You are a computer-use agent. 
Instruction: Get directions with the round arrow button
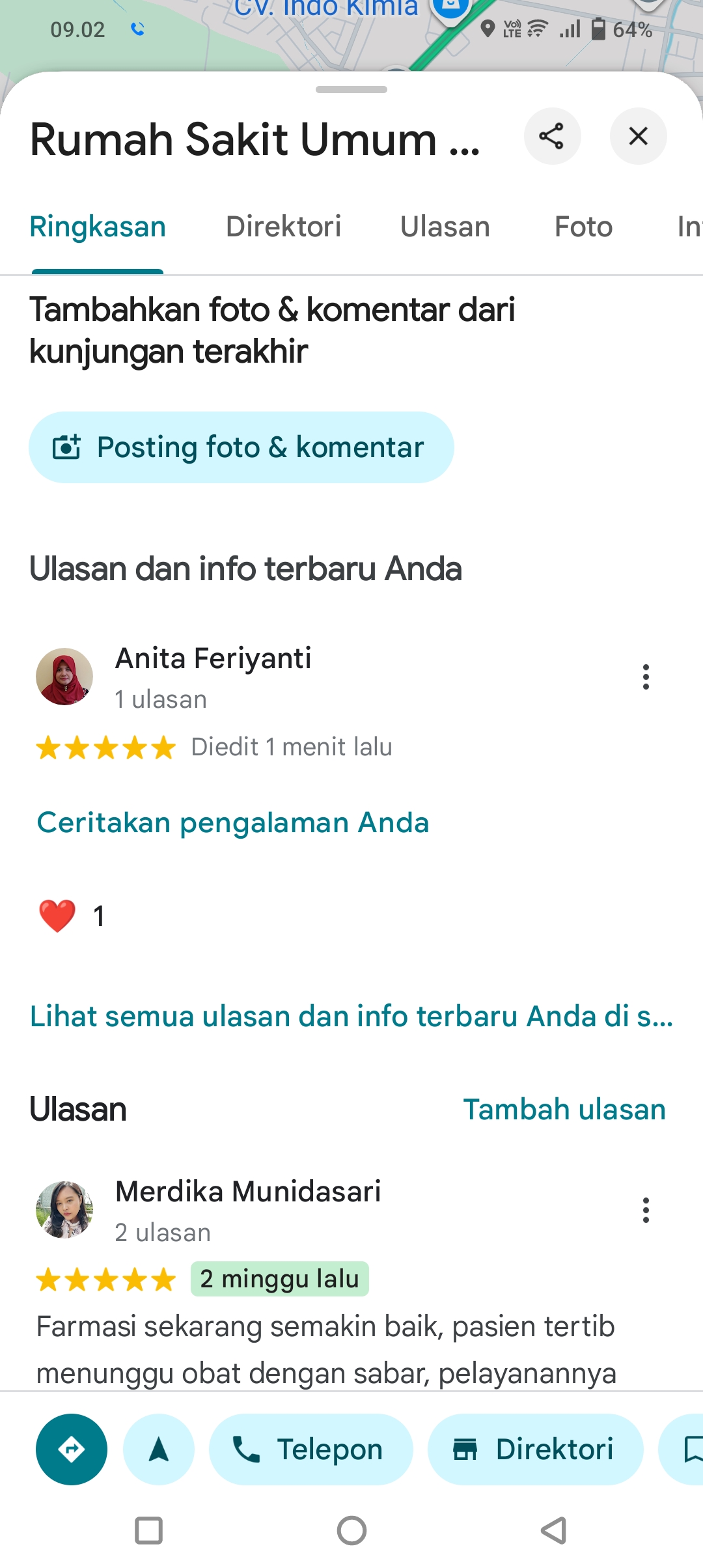72,1449
